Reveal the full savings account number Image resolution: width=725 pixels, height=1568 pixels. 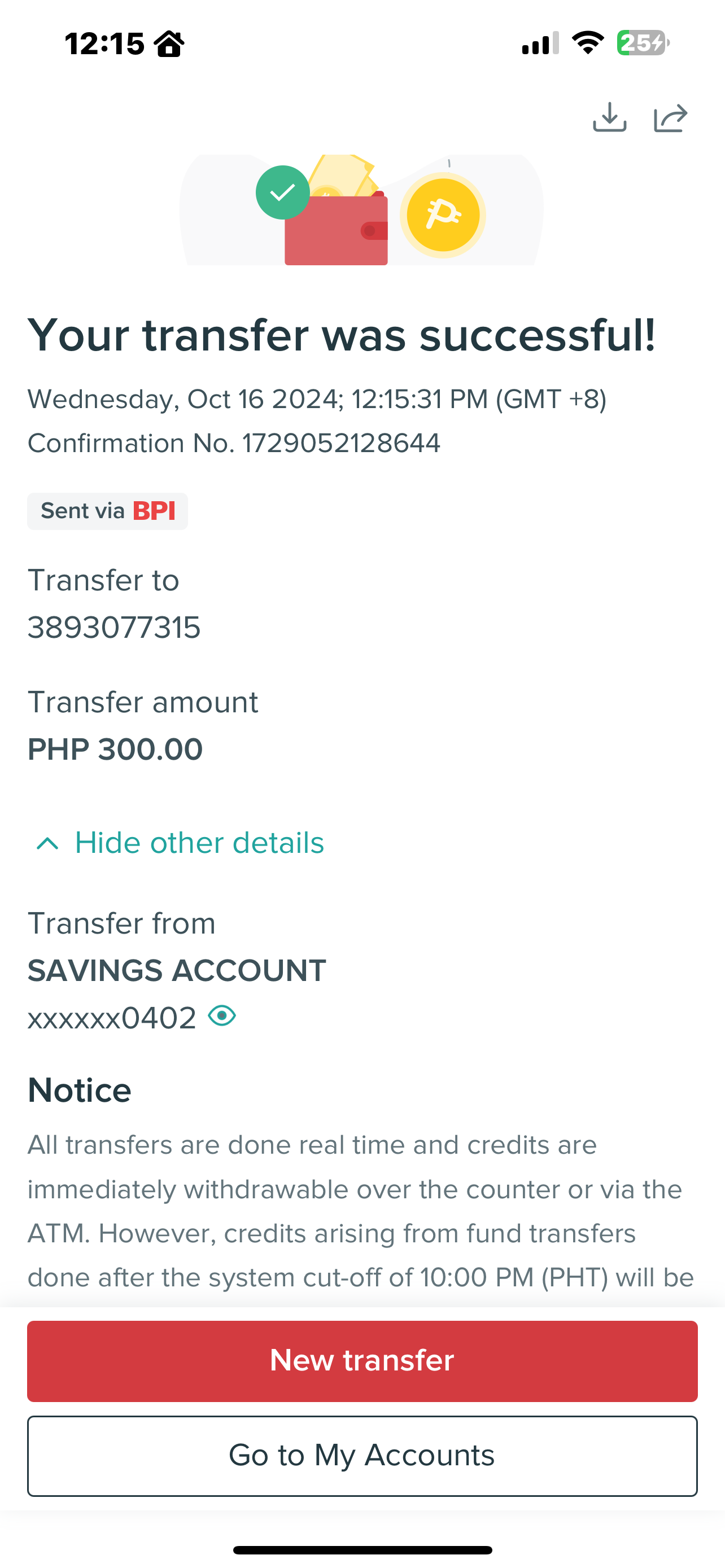[222, 1015]
